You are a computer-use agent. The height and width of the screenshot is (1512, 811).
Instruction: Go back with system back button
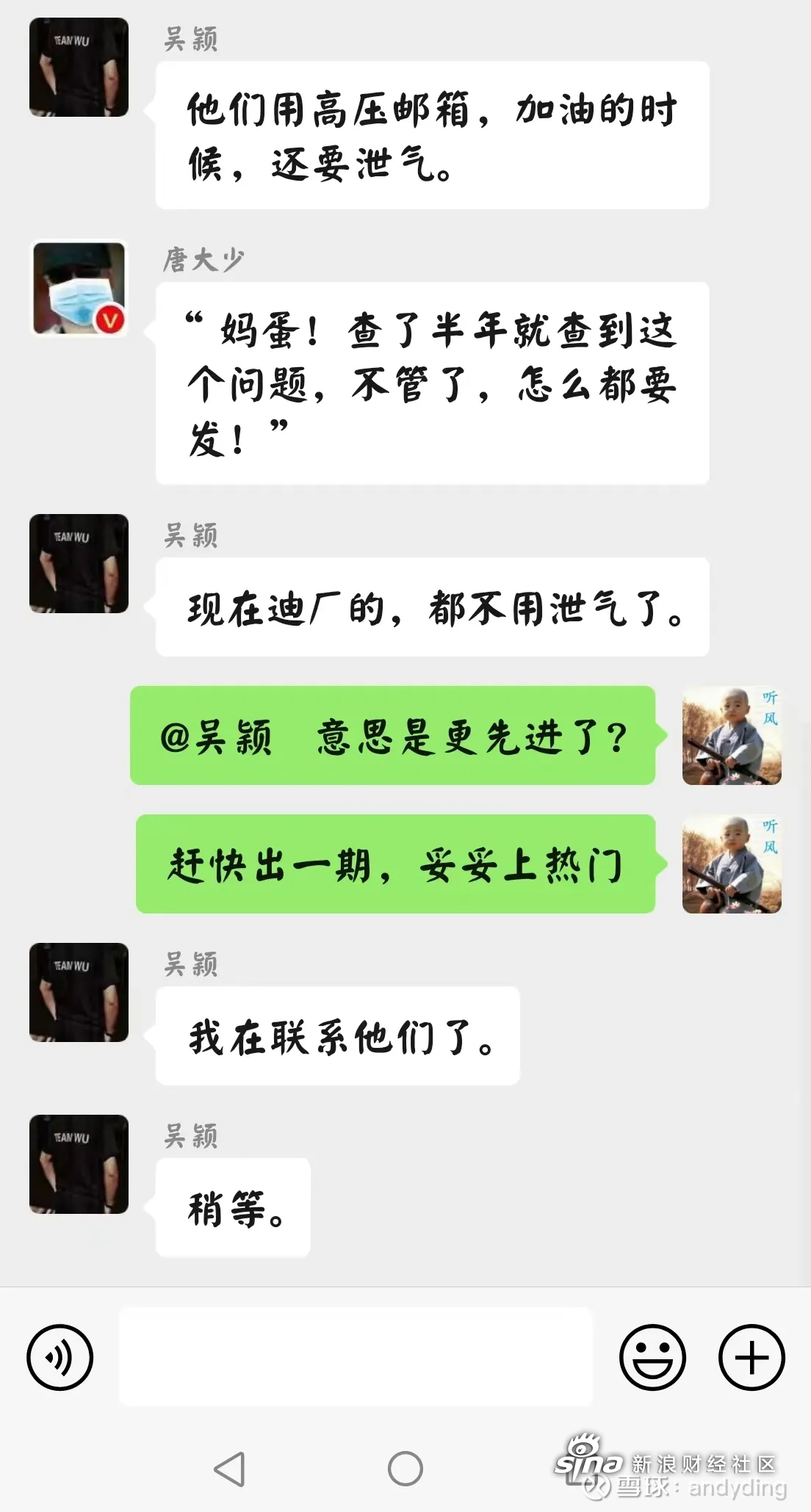[x=229, y=1469]
